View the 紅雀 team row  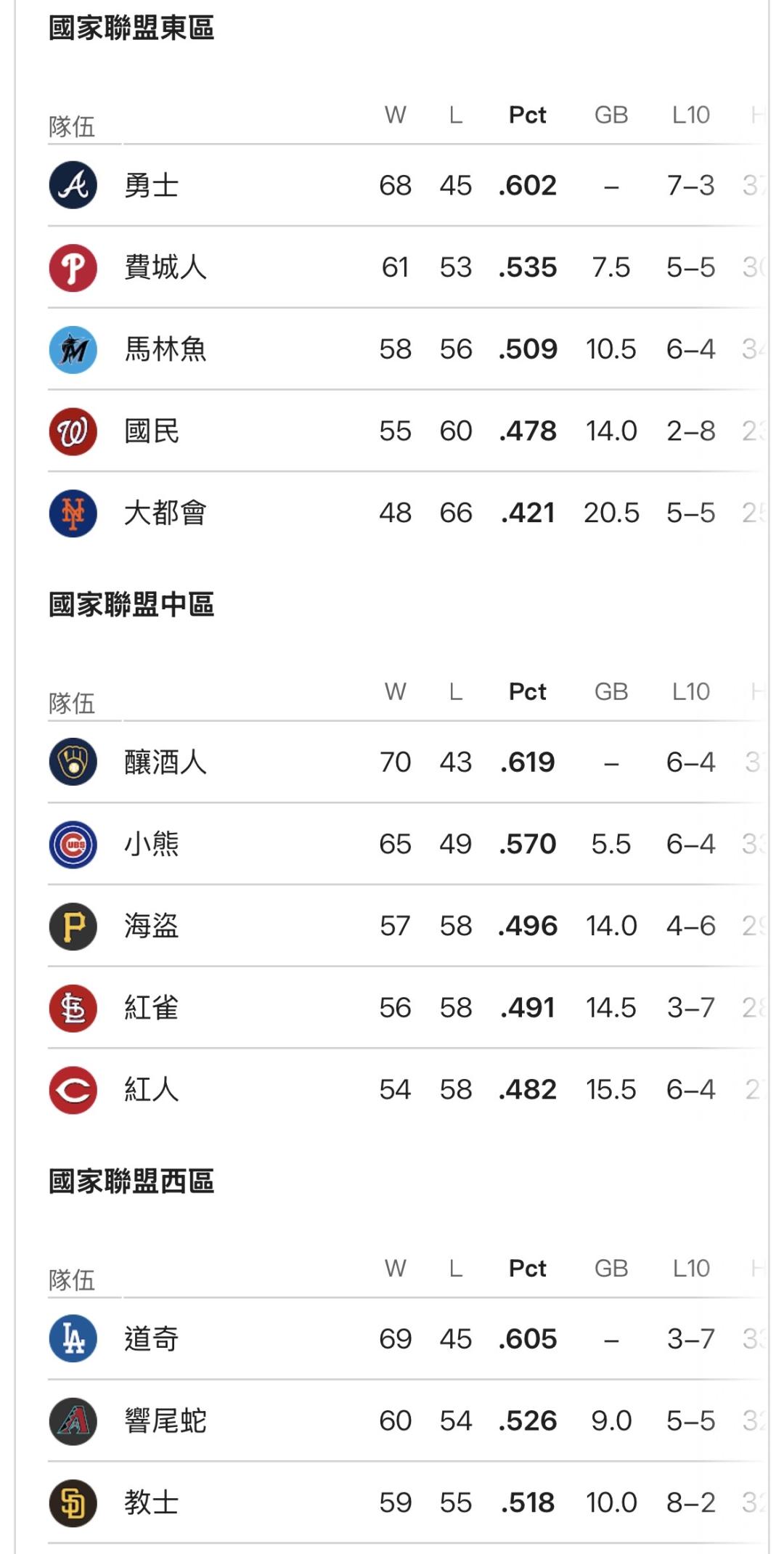405,1008
